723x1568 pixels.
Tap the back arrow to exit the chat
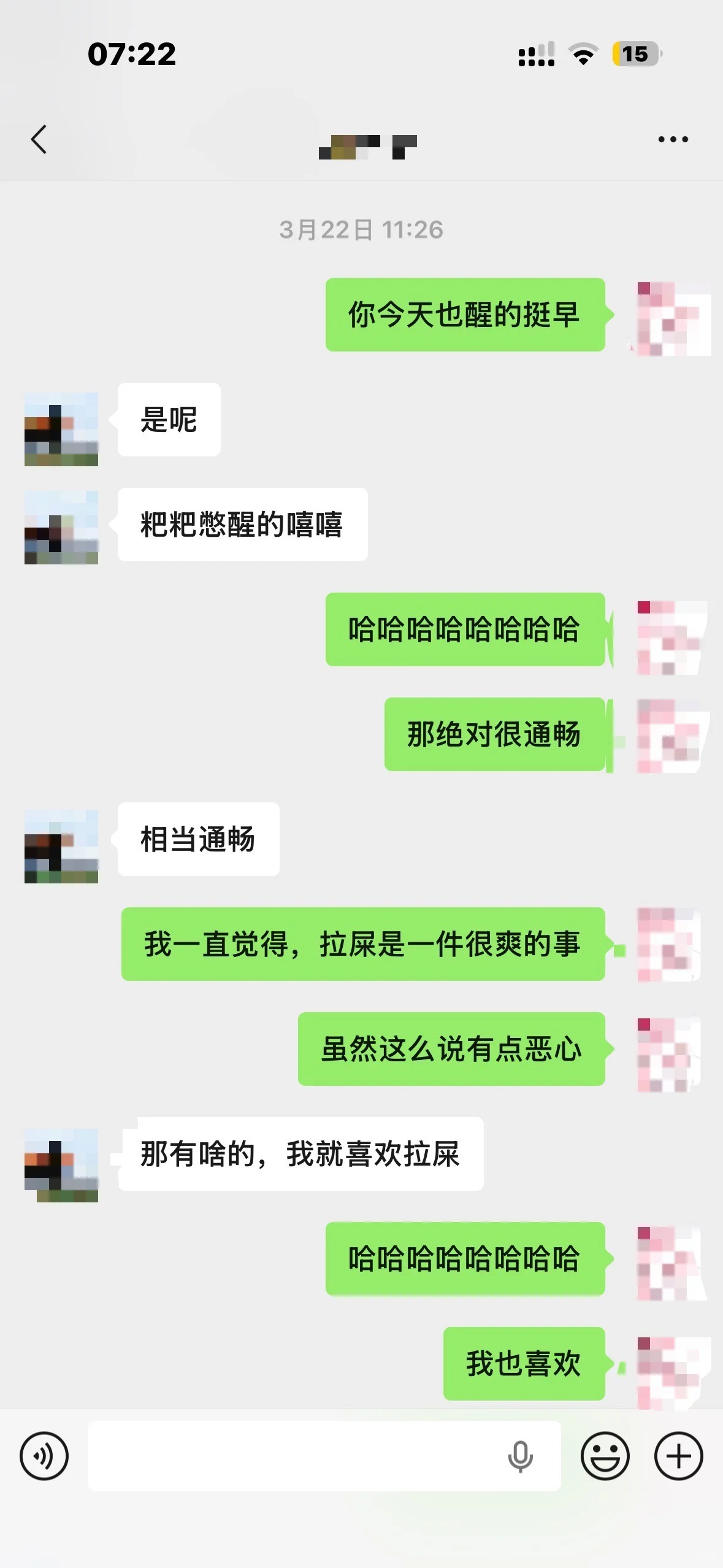pos(39,139)
